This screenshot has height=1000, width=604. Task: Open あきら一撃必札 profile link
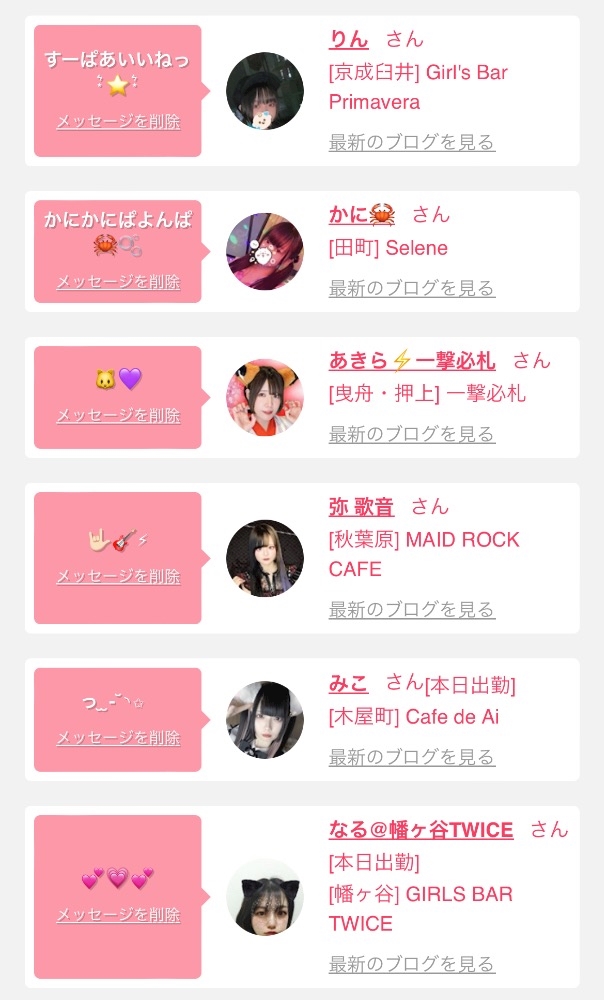point(412,361)
